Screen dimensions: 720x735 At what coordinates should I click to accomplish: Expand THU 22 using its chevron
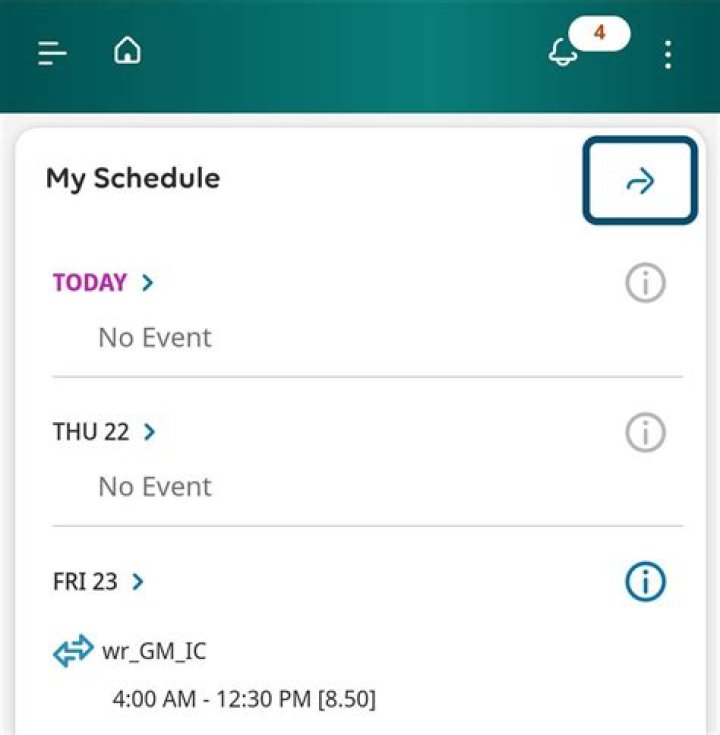150,432
